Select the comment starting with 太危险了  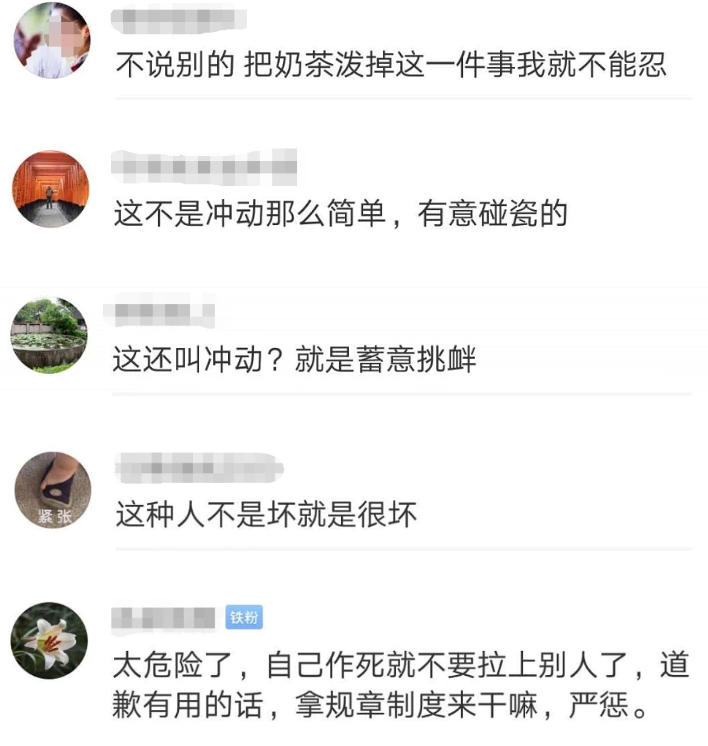point(398,685)
